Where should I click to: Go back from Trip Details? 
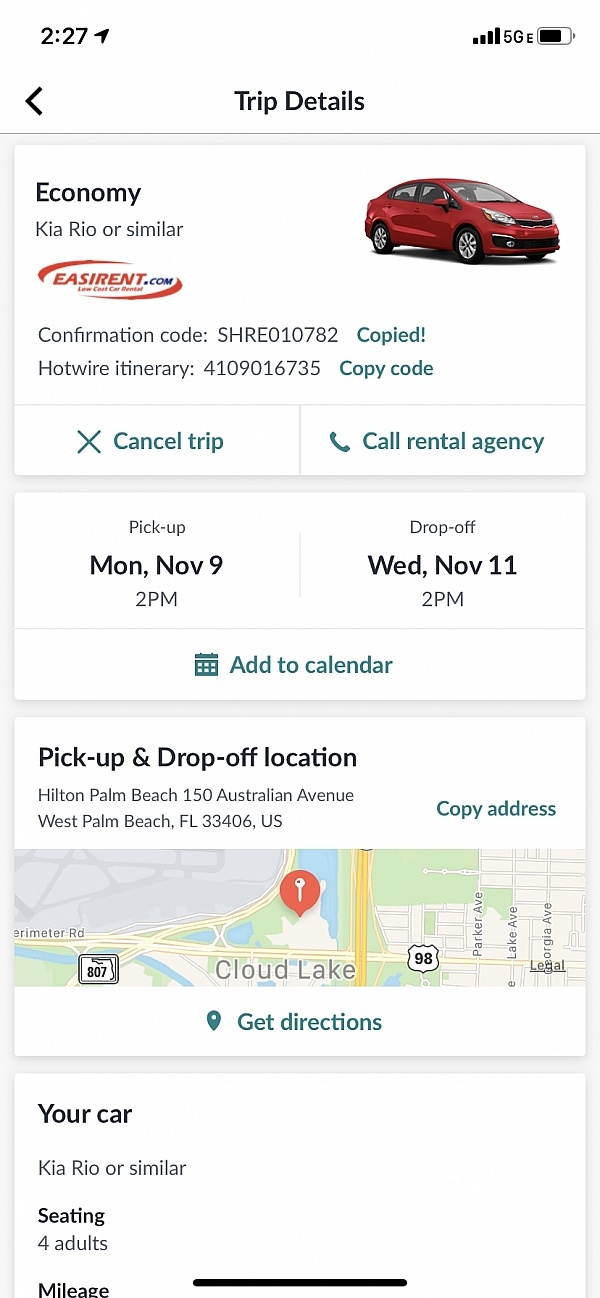pyautogui.click(x=34, y=101)
